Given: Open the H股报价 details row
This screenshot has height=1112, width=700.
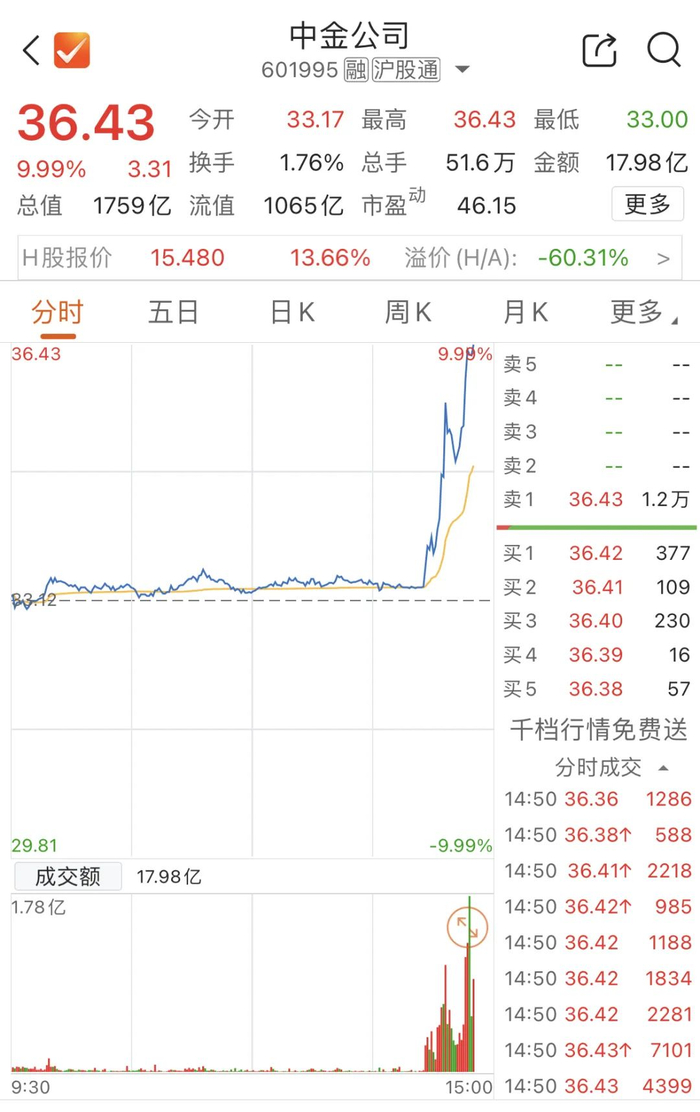Looking at the screenshot, I should click(349, 258).
